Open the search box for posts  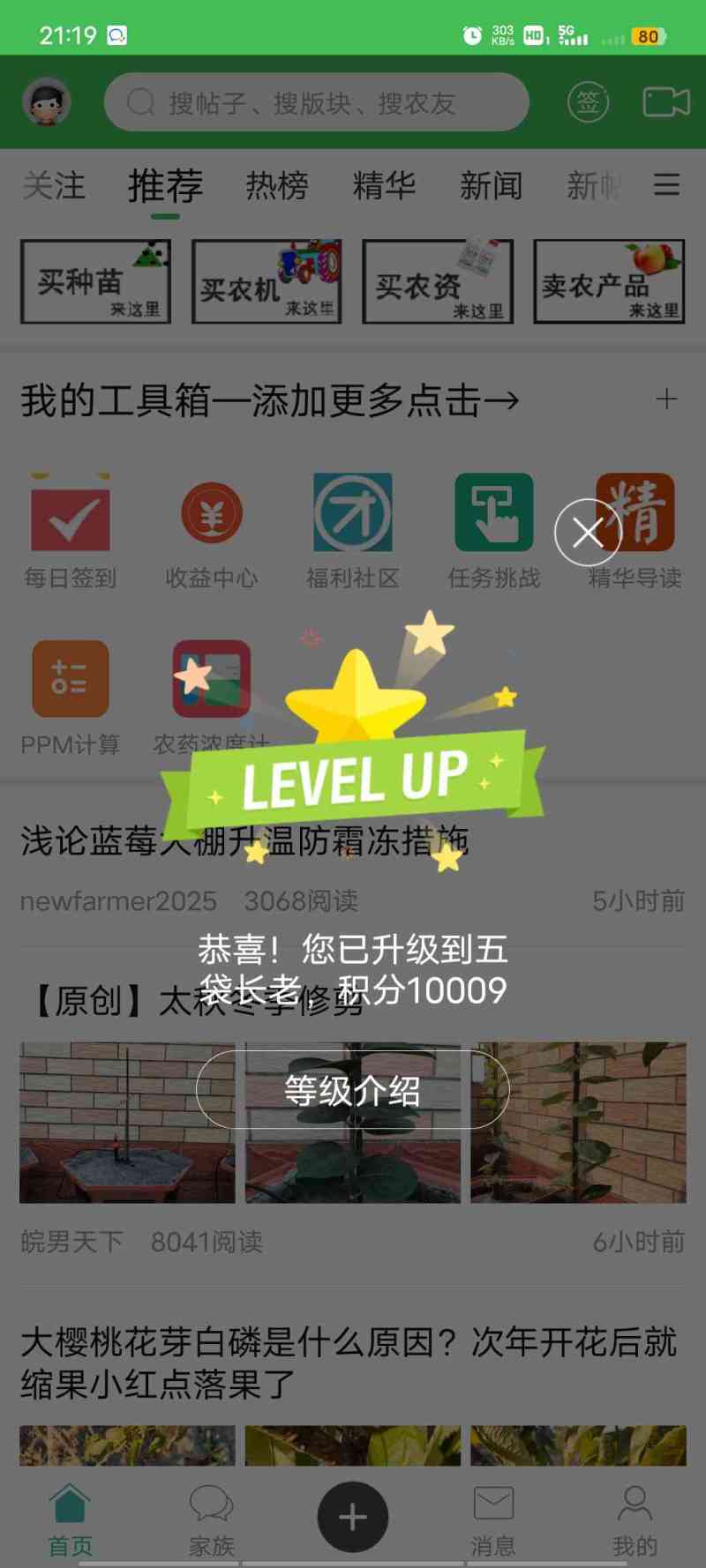tap(317, 102)
